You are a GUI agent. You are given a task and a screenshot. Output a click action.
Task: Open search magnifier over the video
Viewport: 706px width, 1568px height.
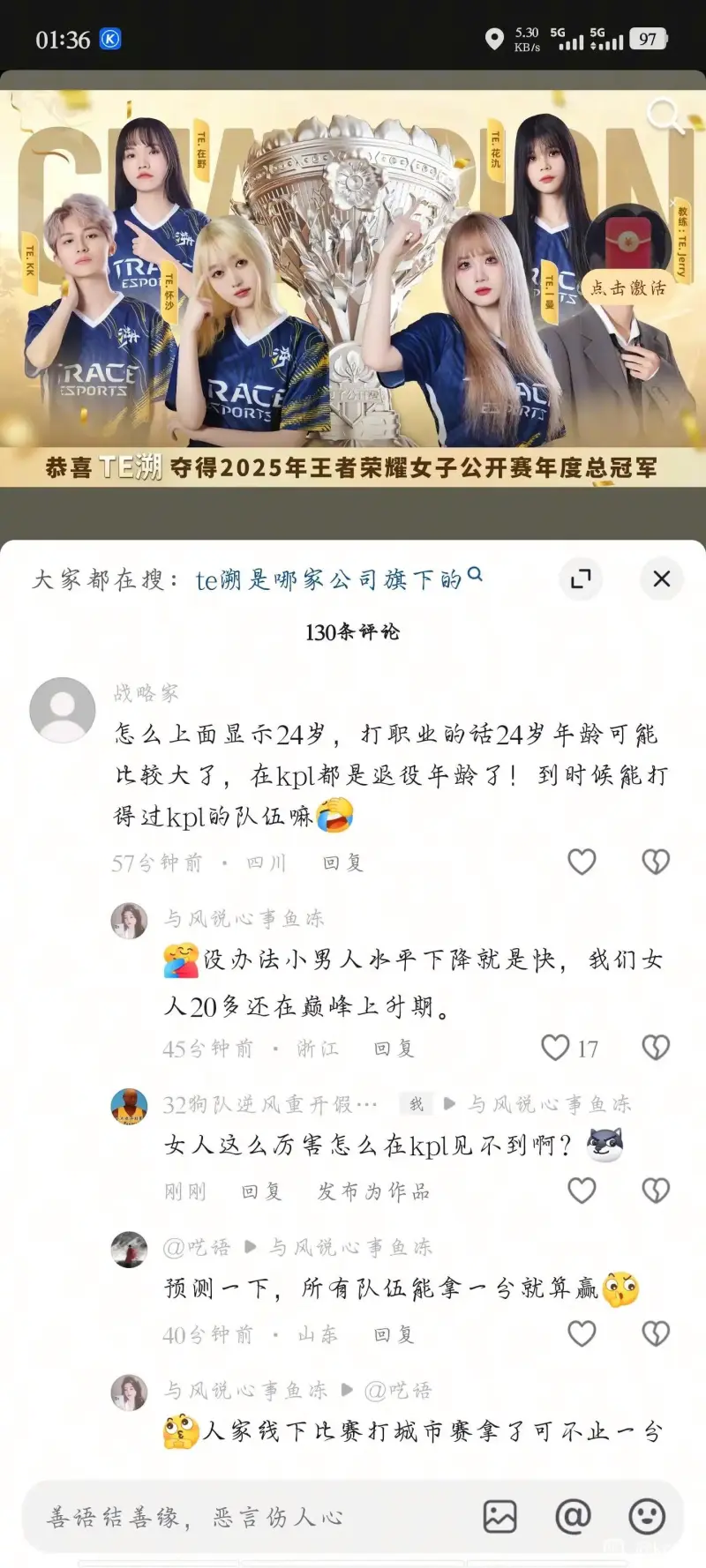click(x=664, y=115)
